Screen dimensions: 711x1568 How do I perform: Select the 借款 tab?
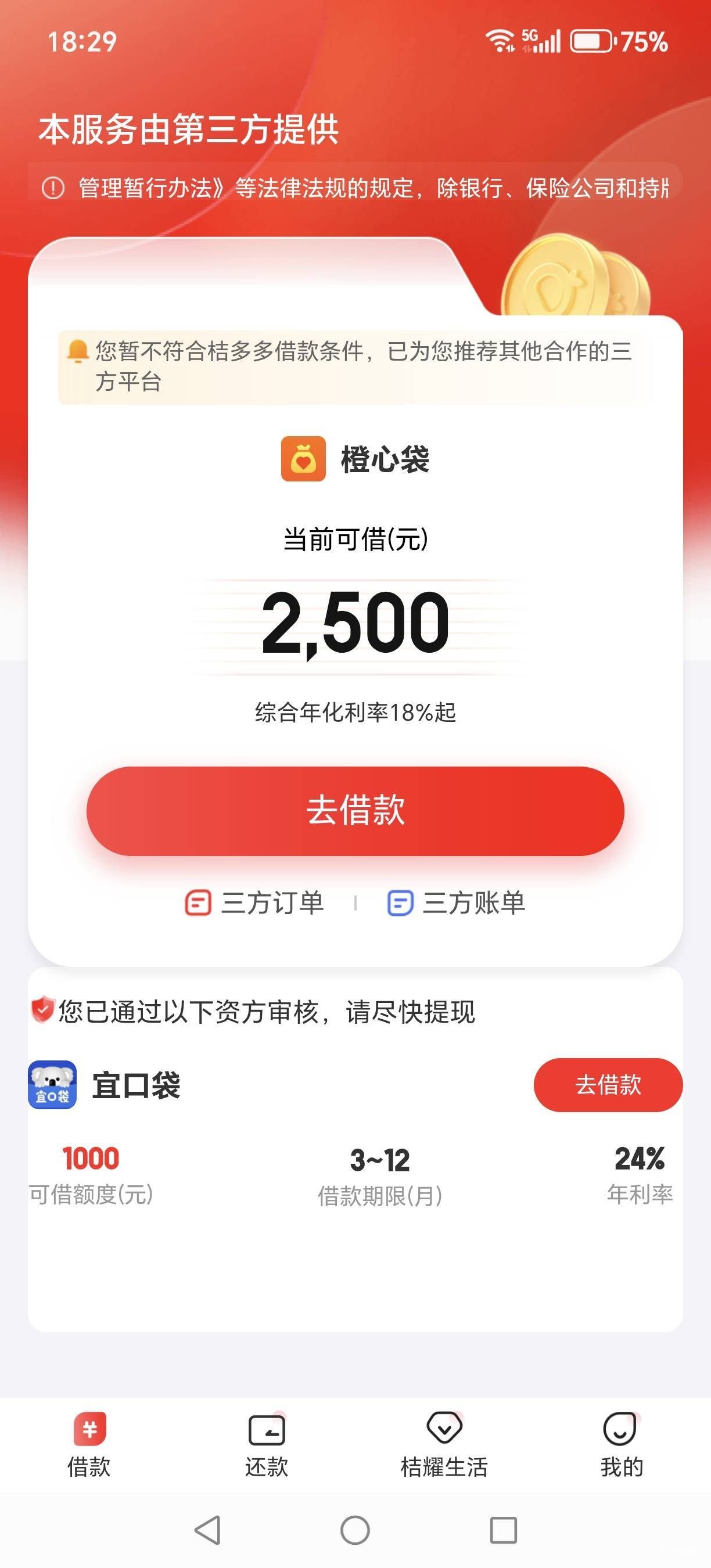pos(89,1445)
